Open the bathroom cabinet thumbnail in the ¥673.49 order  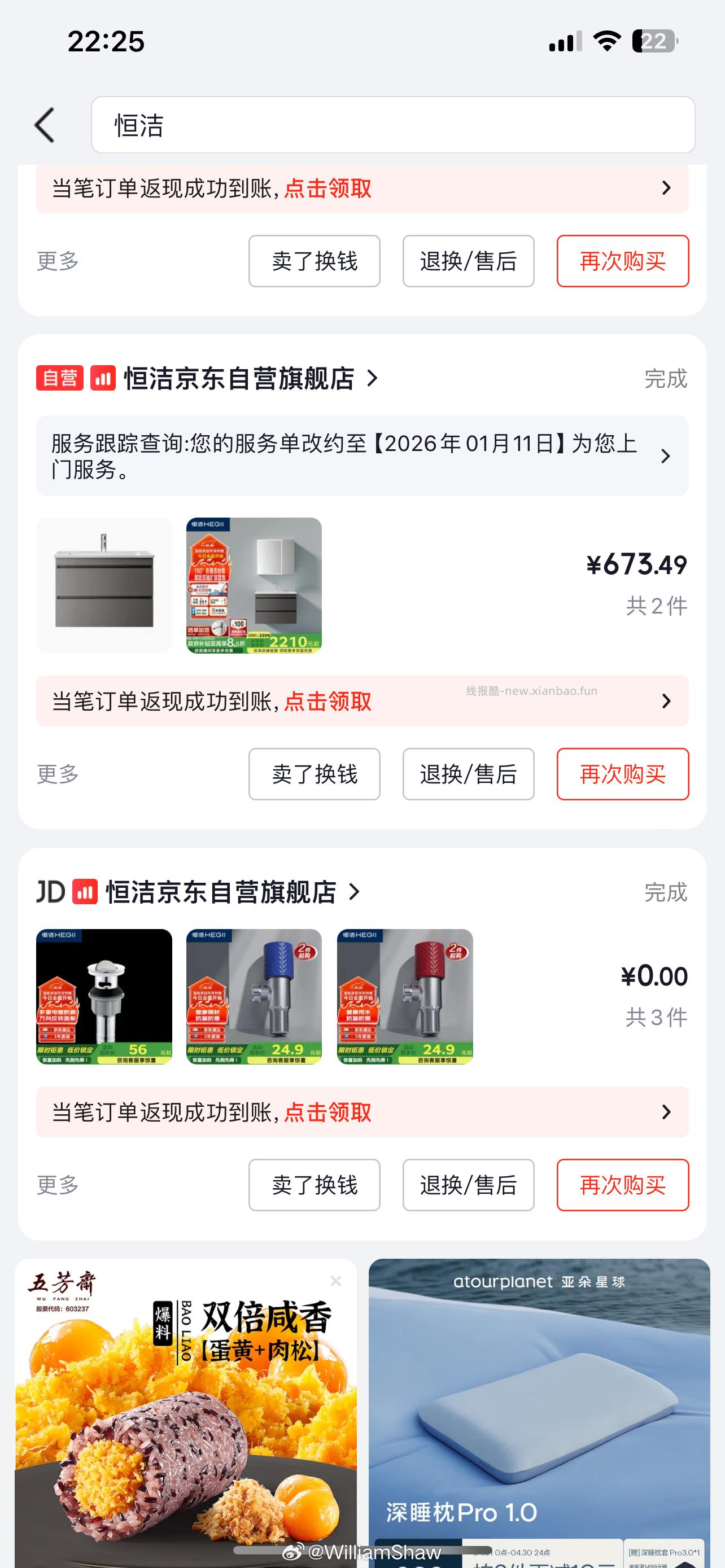click(x=104, y=585)
